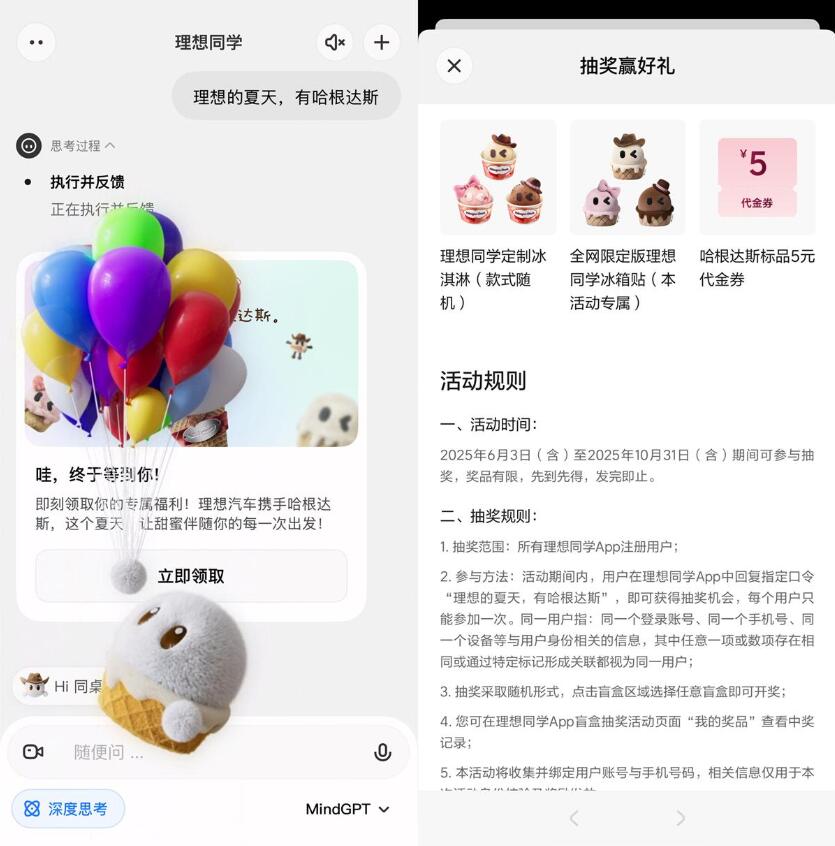Close the 抽奖赢好礼 page
Viewport: 835px width, 846px height.
[x=454, y=66]
